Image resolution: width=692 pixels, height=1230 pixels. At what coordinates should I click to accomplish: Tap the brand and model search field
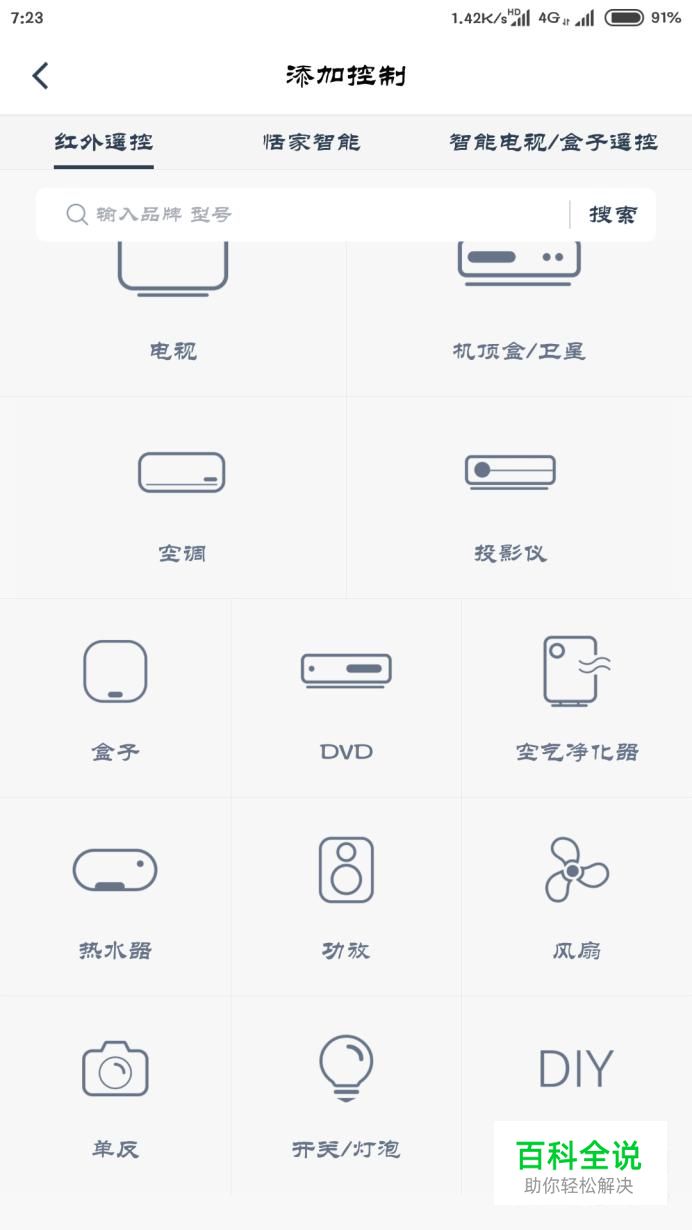point(302,214)
